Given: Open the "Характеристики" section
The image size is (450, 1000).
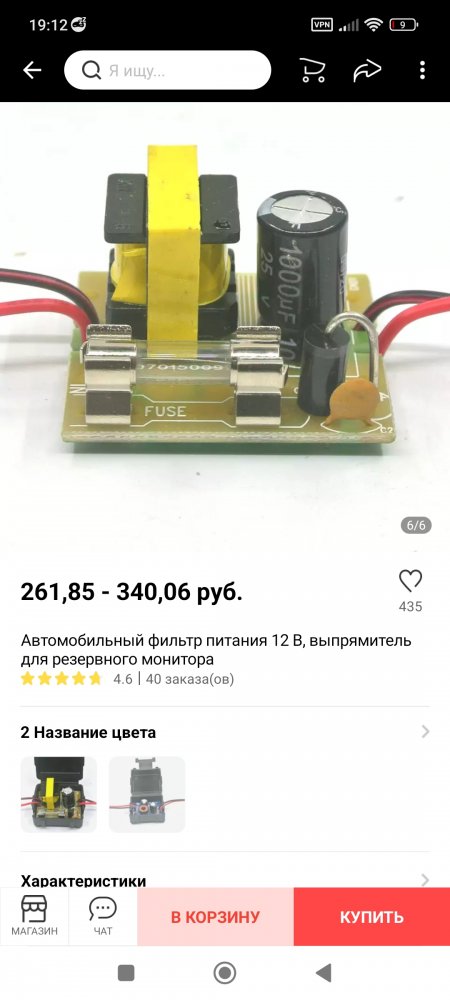Looking at the screenshot, I should tap(225, 881).
